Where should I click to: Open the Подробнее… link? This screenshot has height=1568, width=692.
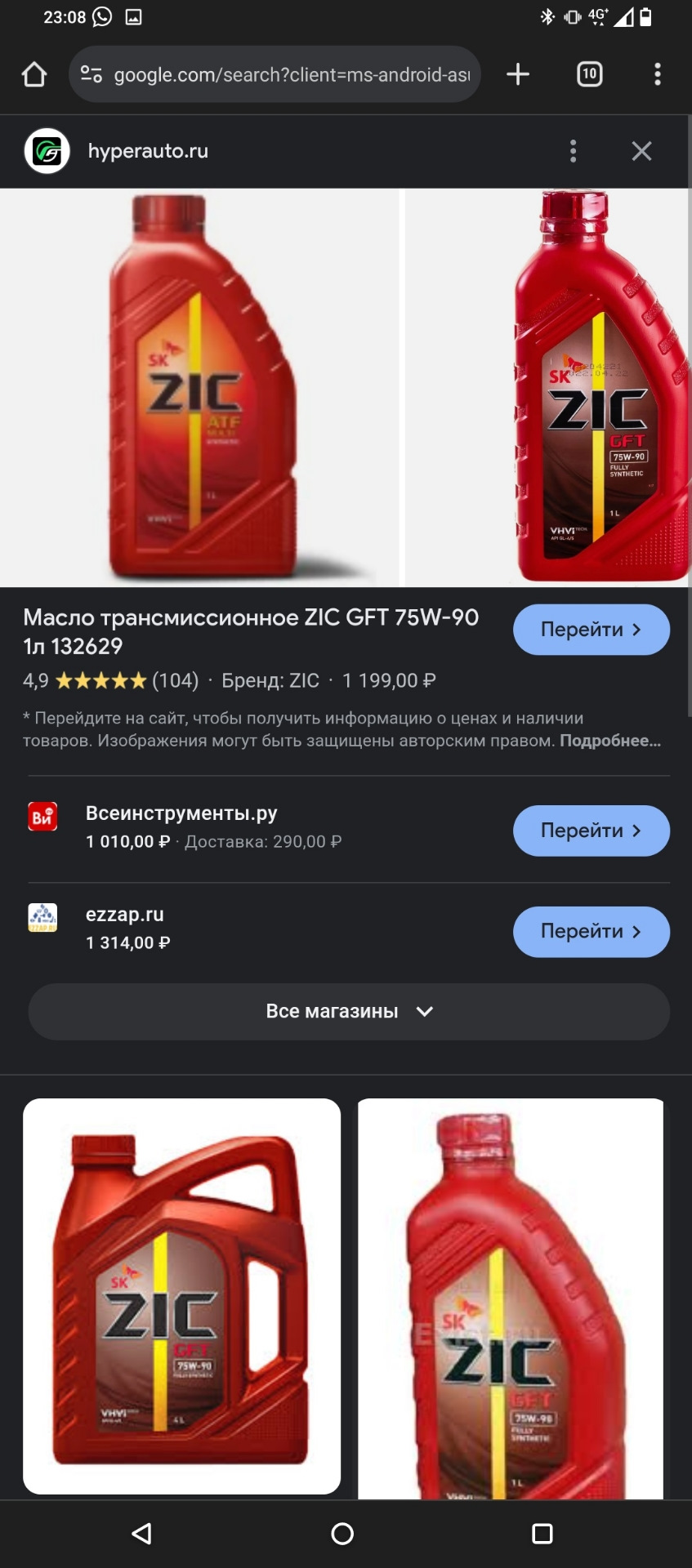(609, 742)
